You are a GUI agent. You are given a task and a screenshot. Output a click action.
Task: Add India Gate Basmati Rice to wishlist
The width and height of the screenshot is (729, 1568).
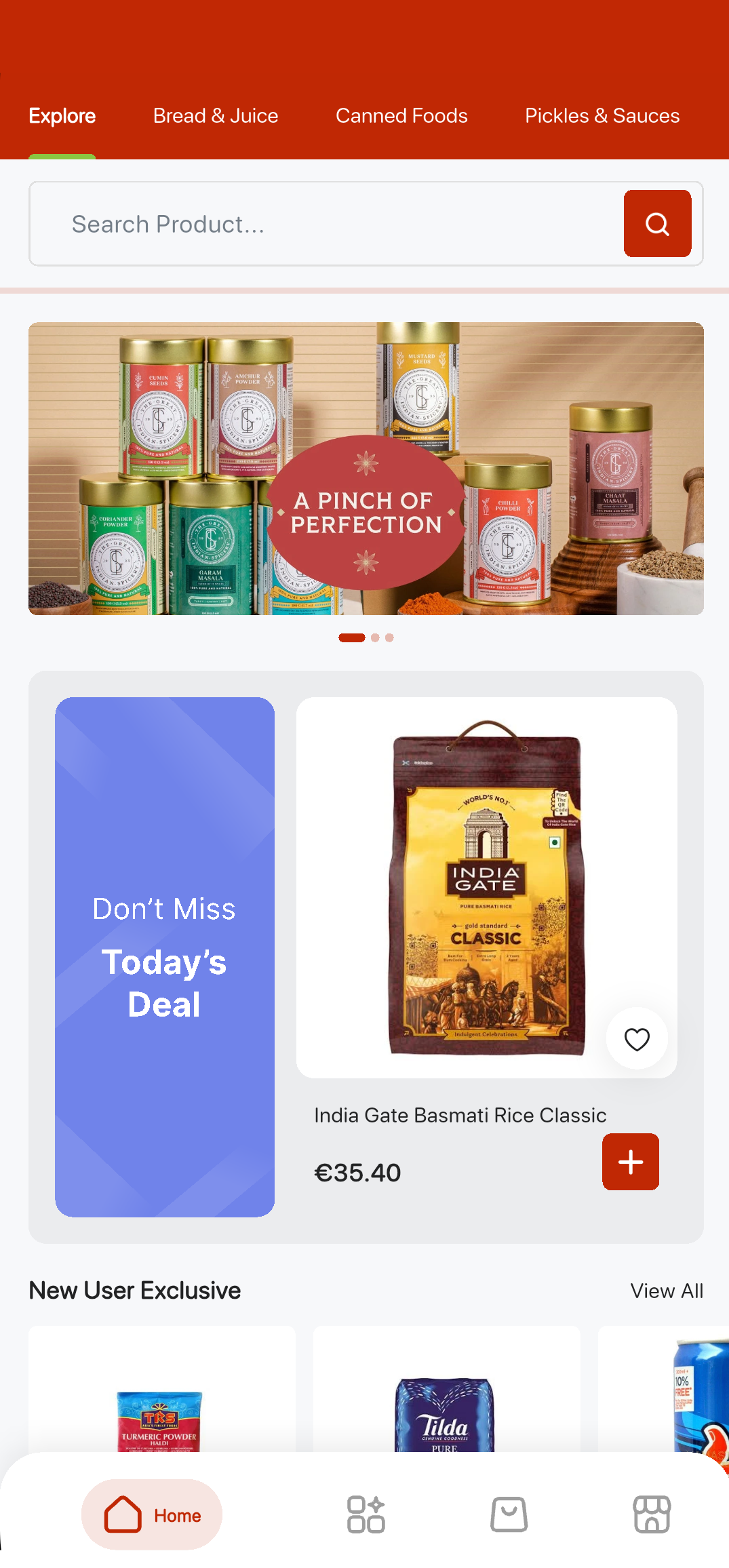[637, 1039]
